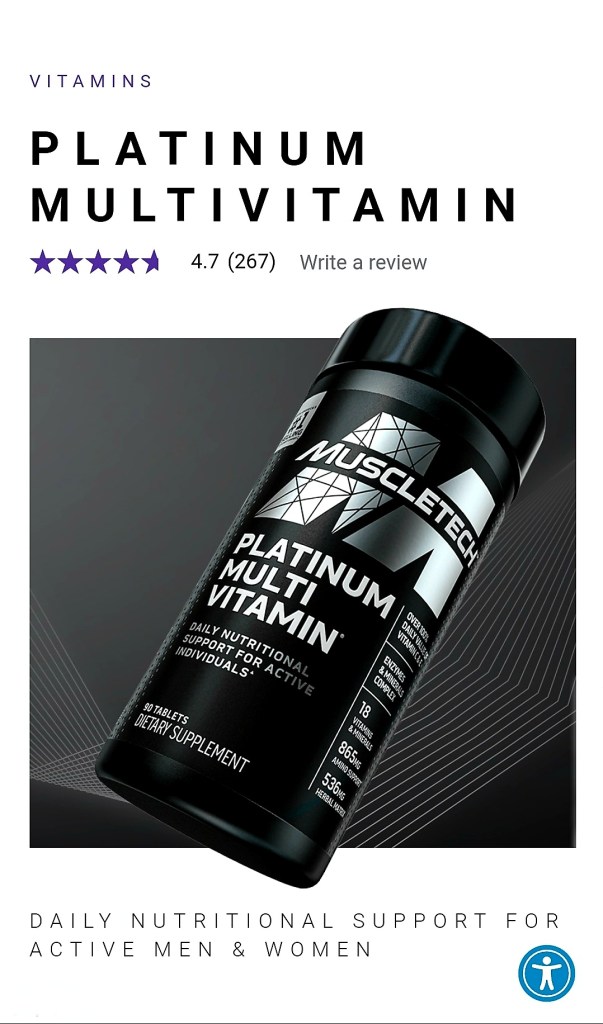Open the Platinum Multivitamin product image
This screenshot has height=1024, width=603.
302,592
